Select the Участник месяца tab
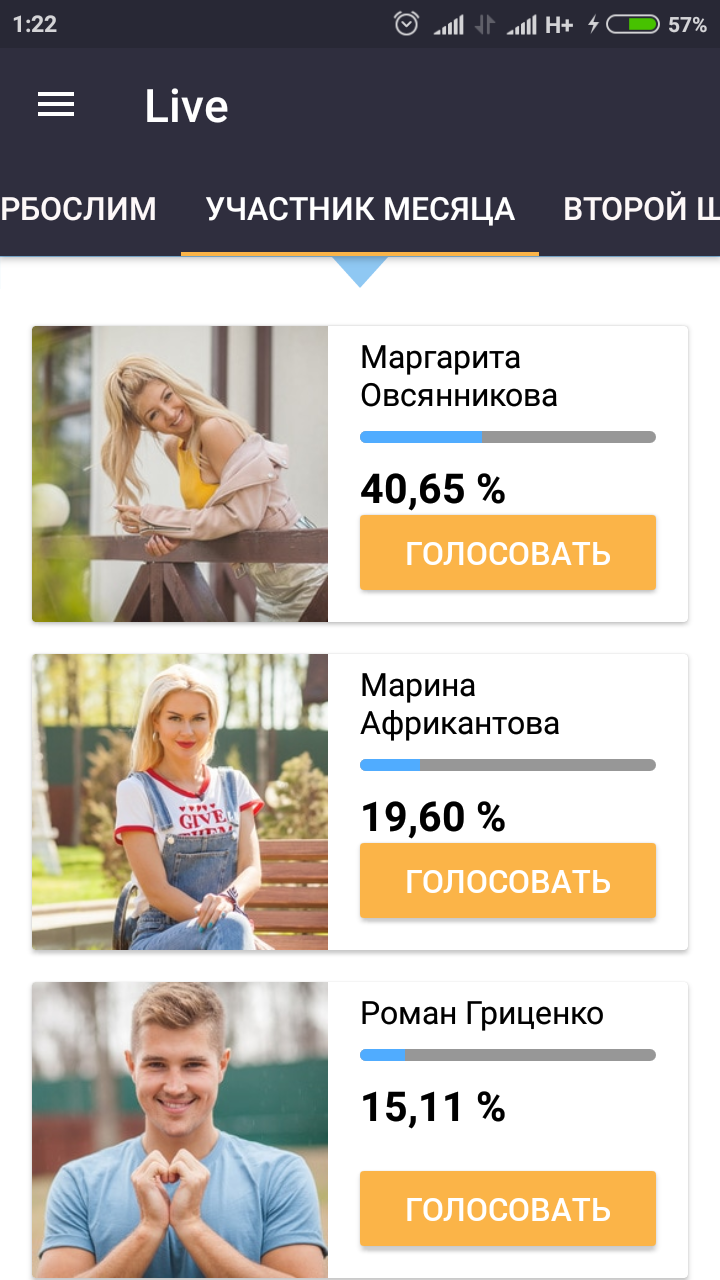The height and width of the screenshot is (1280, 720). point(360,209)
